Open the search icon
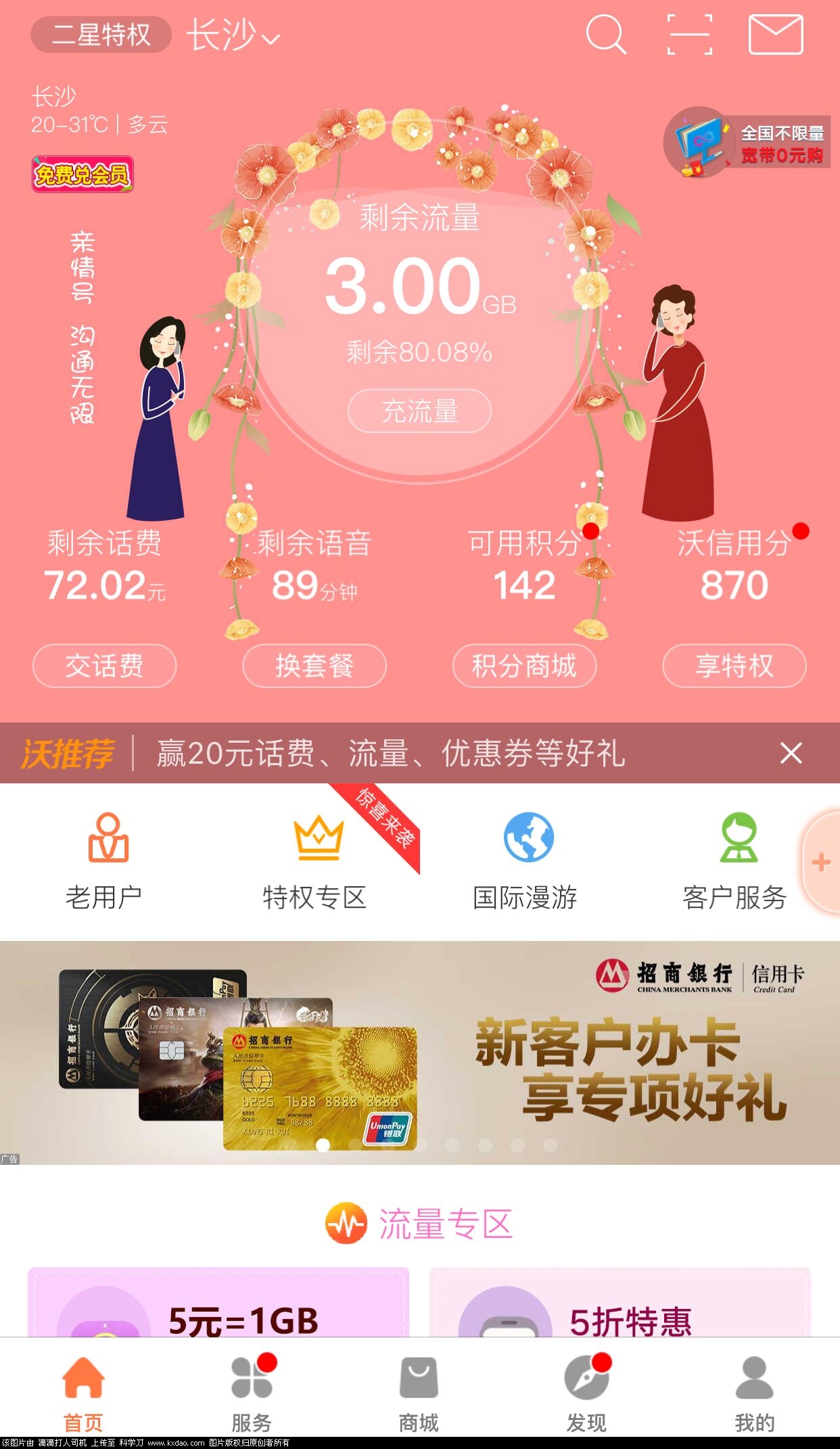 (605, 34)
